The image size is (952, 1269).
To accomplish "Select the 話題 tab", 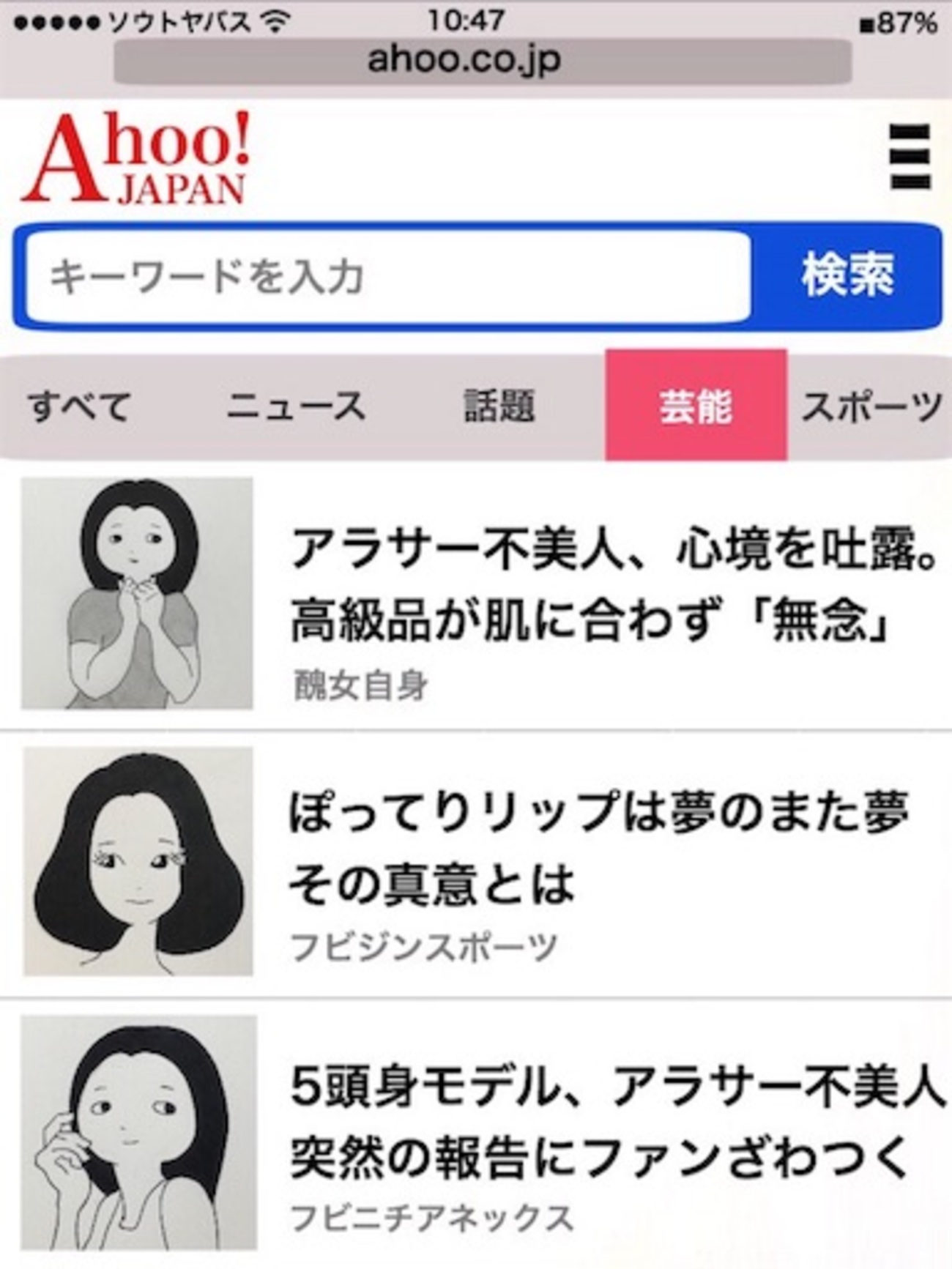I will tap(499, 406).
